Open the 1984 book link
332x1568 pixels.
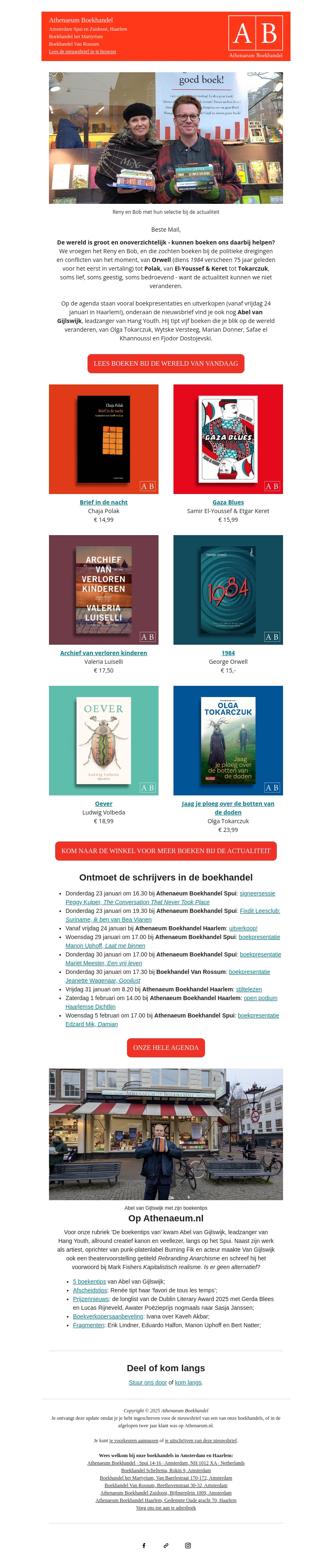point(228,653)
